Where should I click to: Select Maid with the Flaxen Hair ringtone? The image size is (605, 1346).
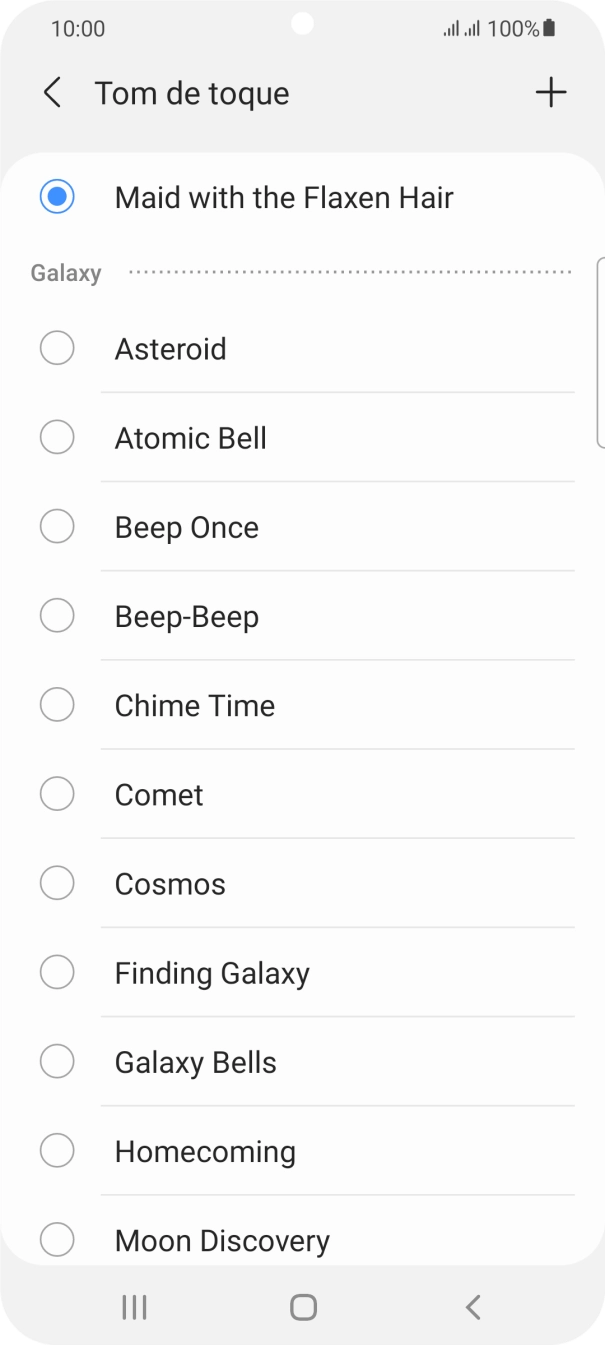[x=284, y=197]
